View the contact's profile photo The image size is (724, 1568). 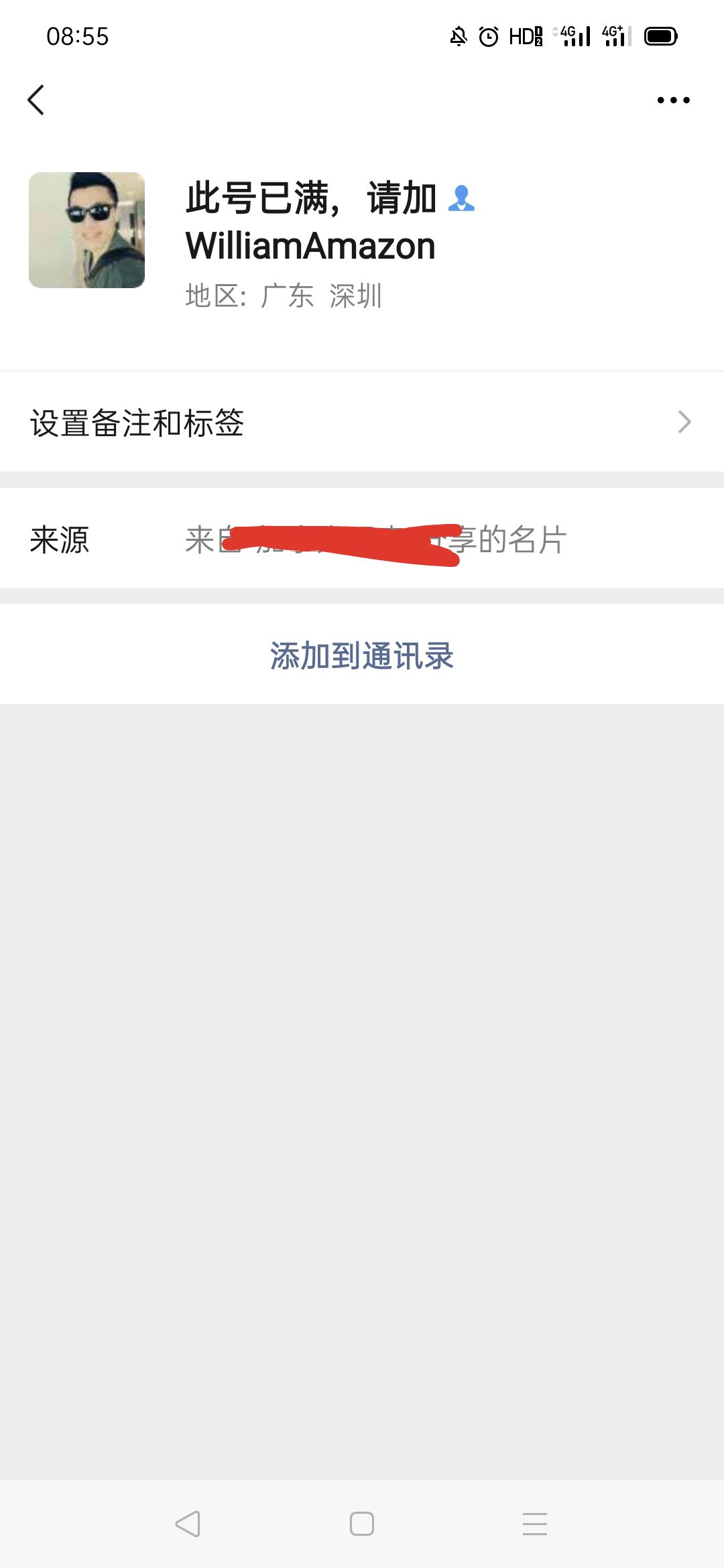tap(86, 230)
